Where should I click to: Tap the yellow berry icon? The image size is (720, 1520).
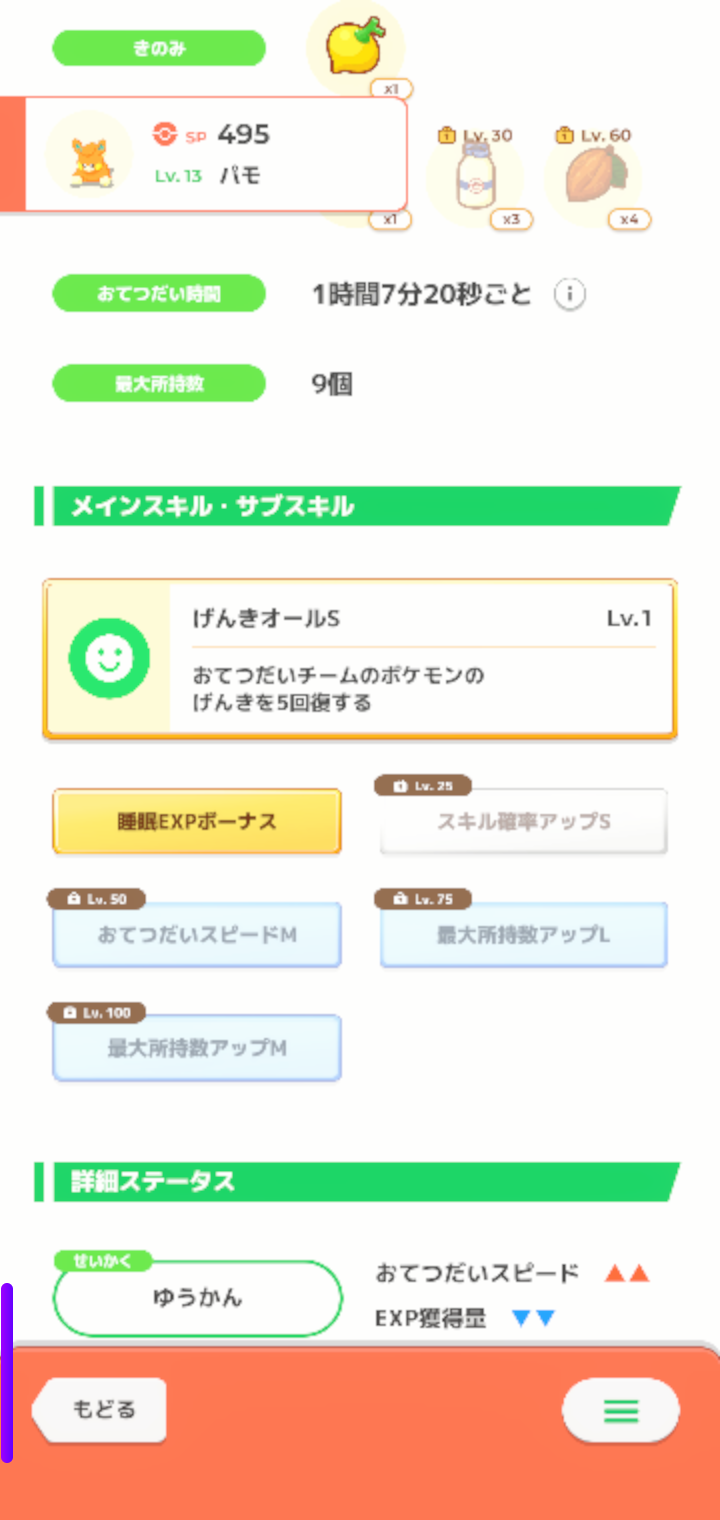(x=356, y=46)
